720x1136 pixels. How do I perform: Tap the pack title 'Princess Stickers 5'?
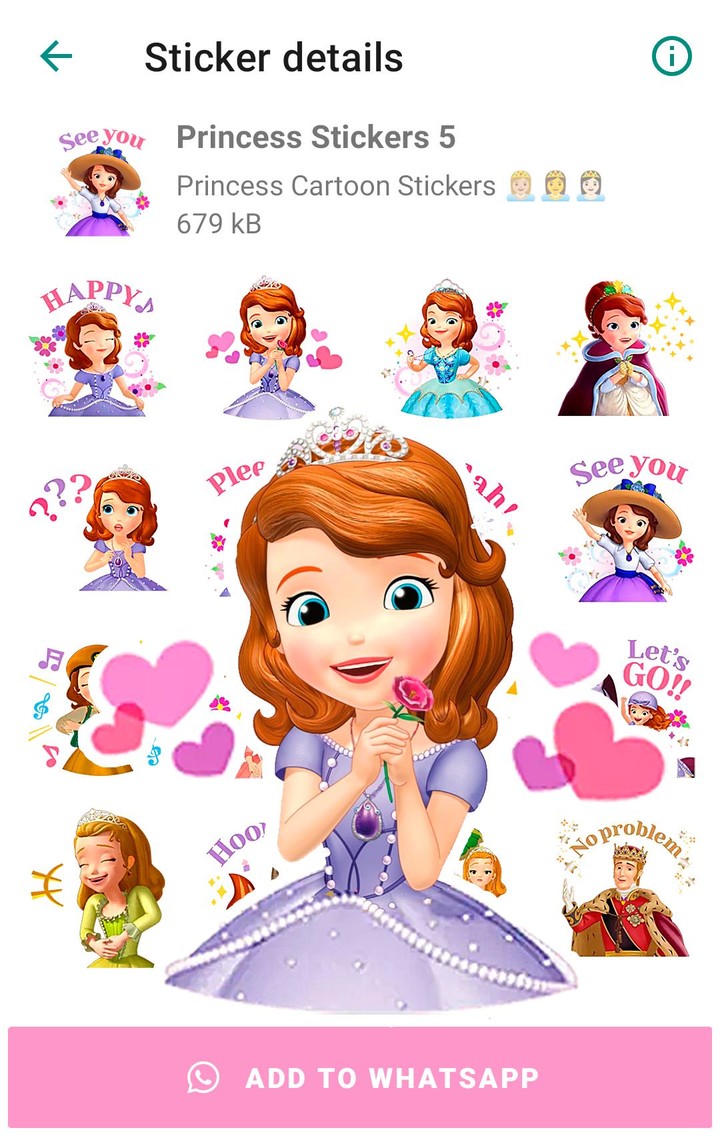coord(318,138)
